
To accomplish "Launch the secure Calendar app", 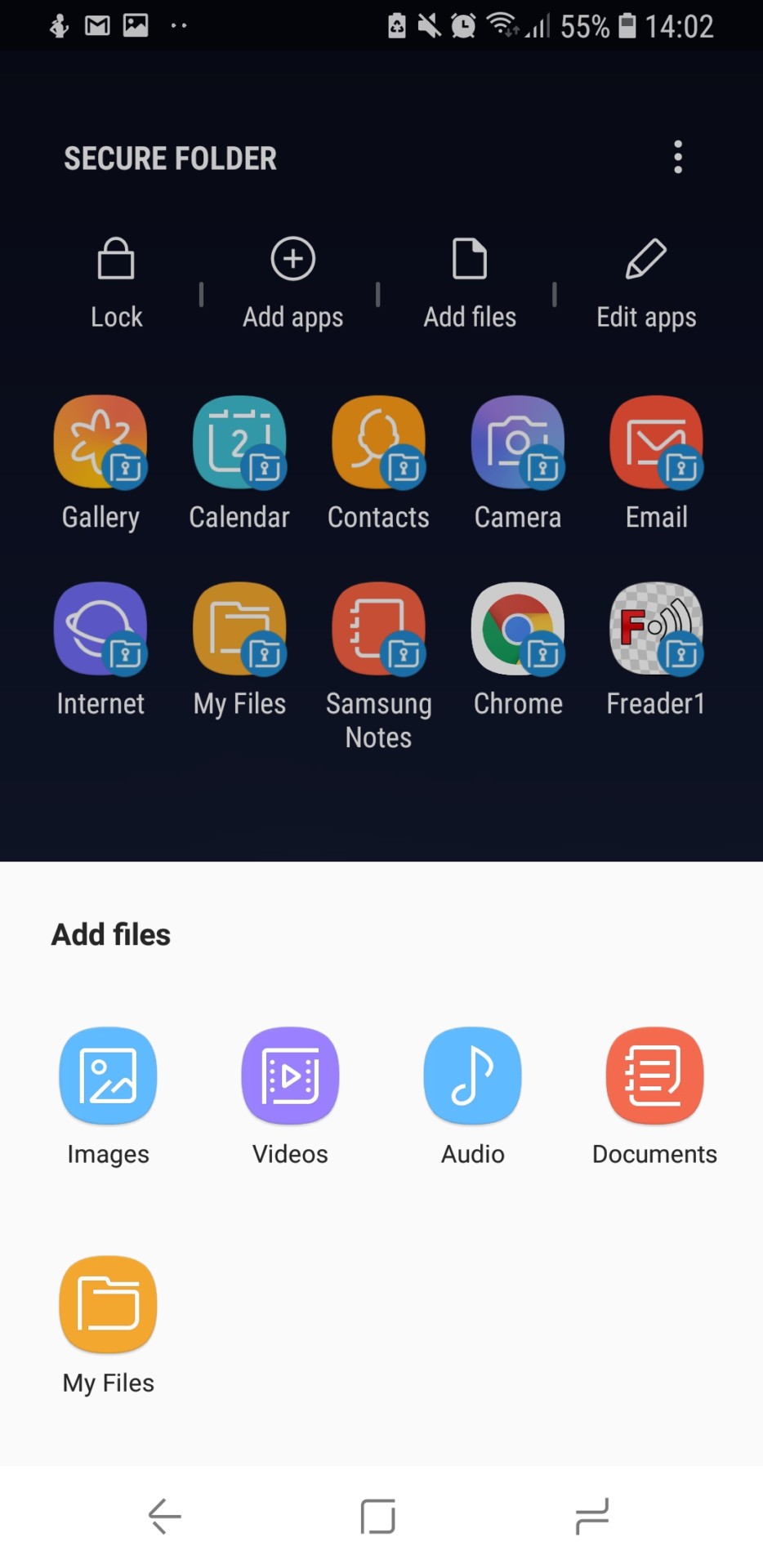I will click(239, 462).
